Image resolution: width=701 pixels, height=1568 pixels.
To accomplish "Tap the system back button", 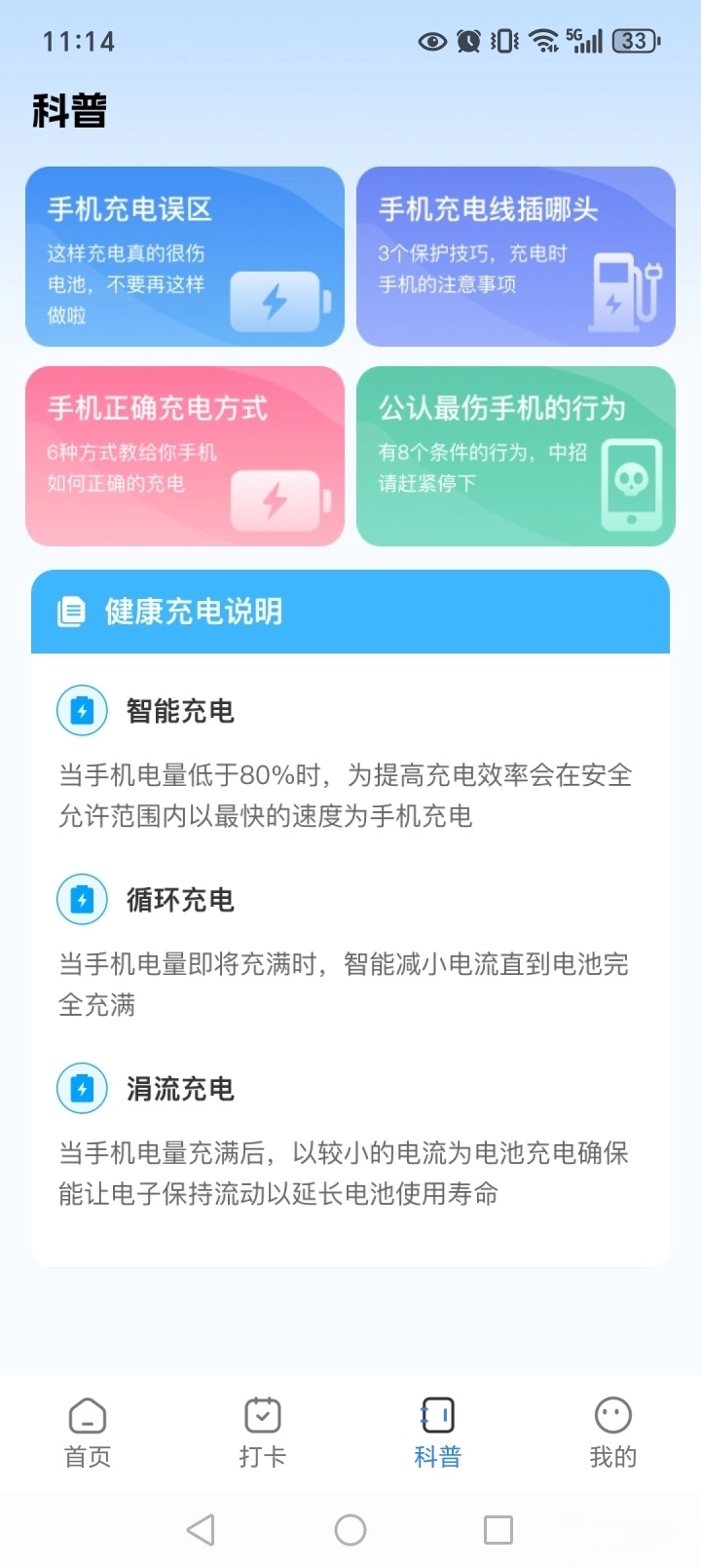I will click(x=201, y=1529).
